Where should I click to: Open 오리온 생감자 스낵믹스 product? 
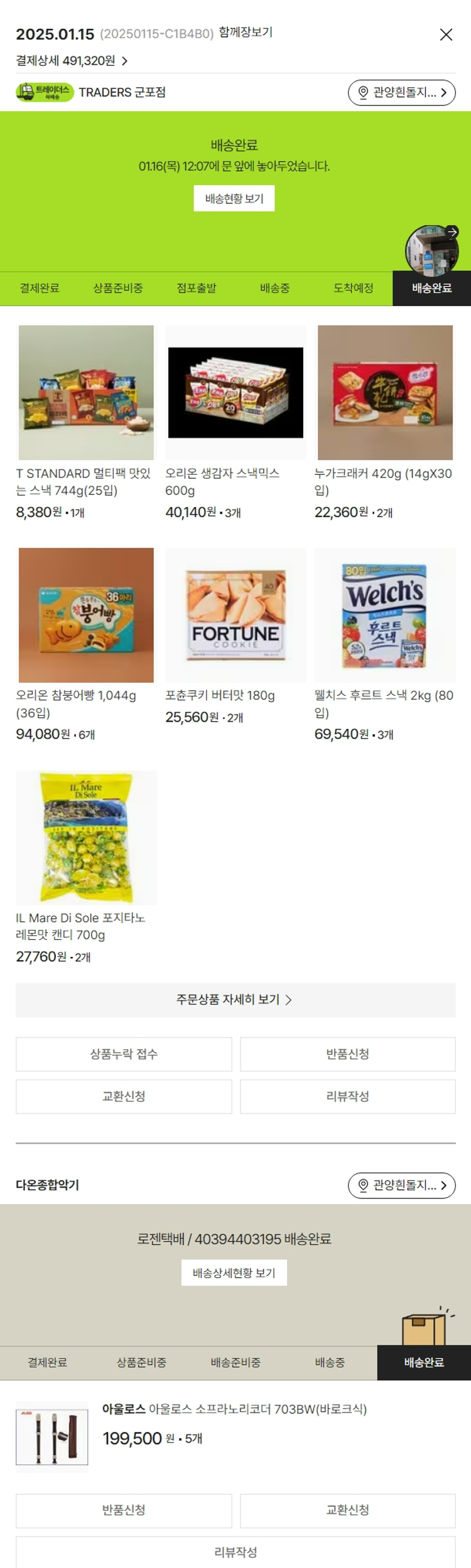pos(235,393)
